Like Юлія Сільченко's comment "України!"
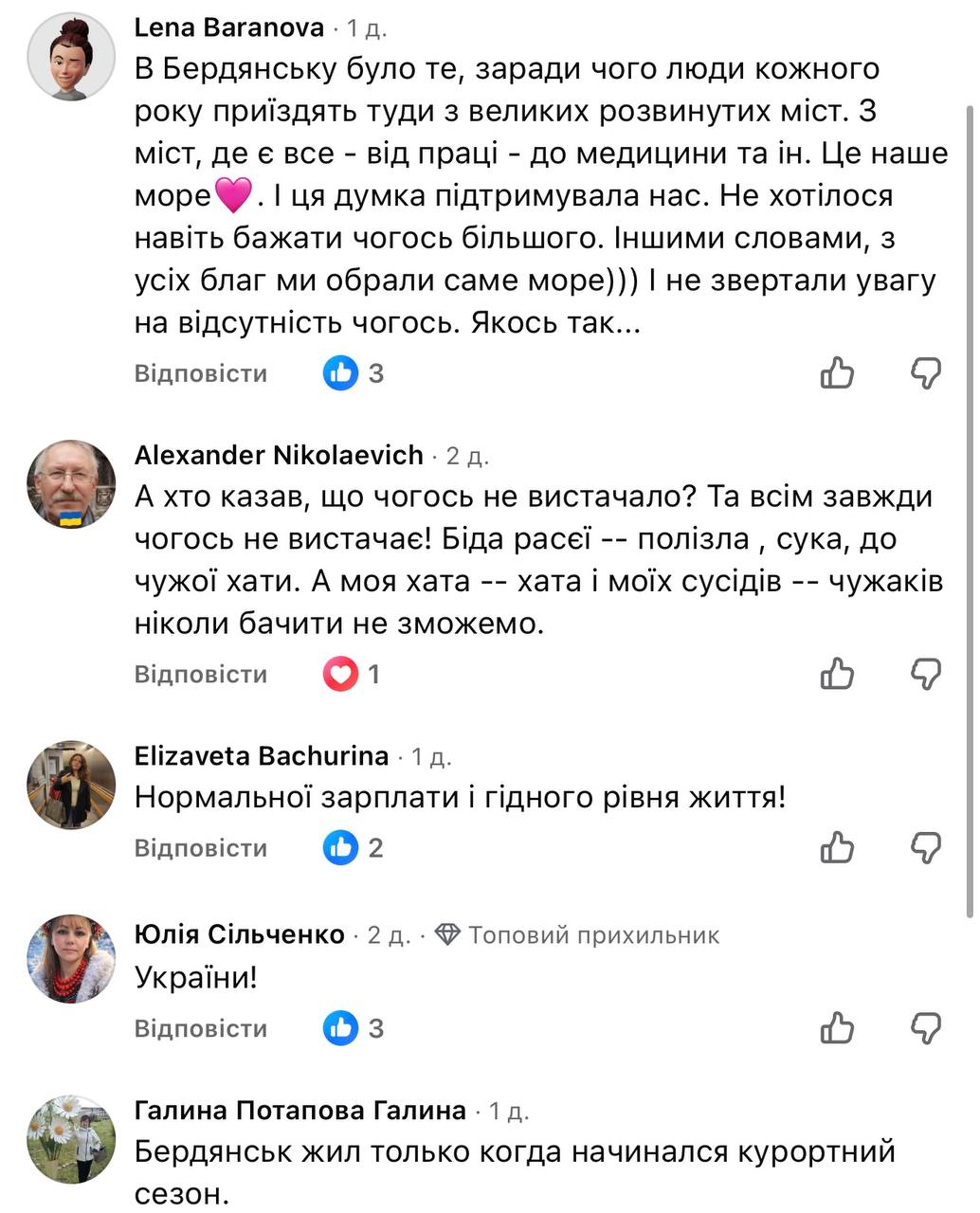 tap(837, 1029)
